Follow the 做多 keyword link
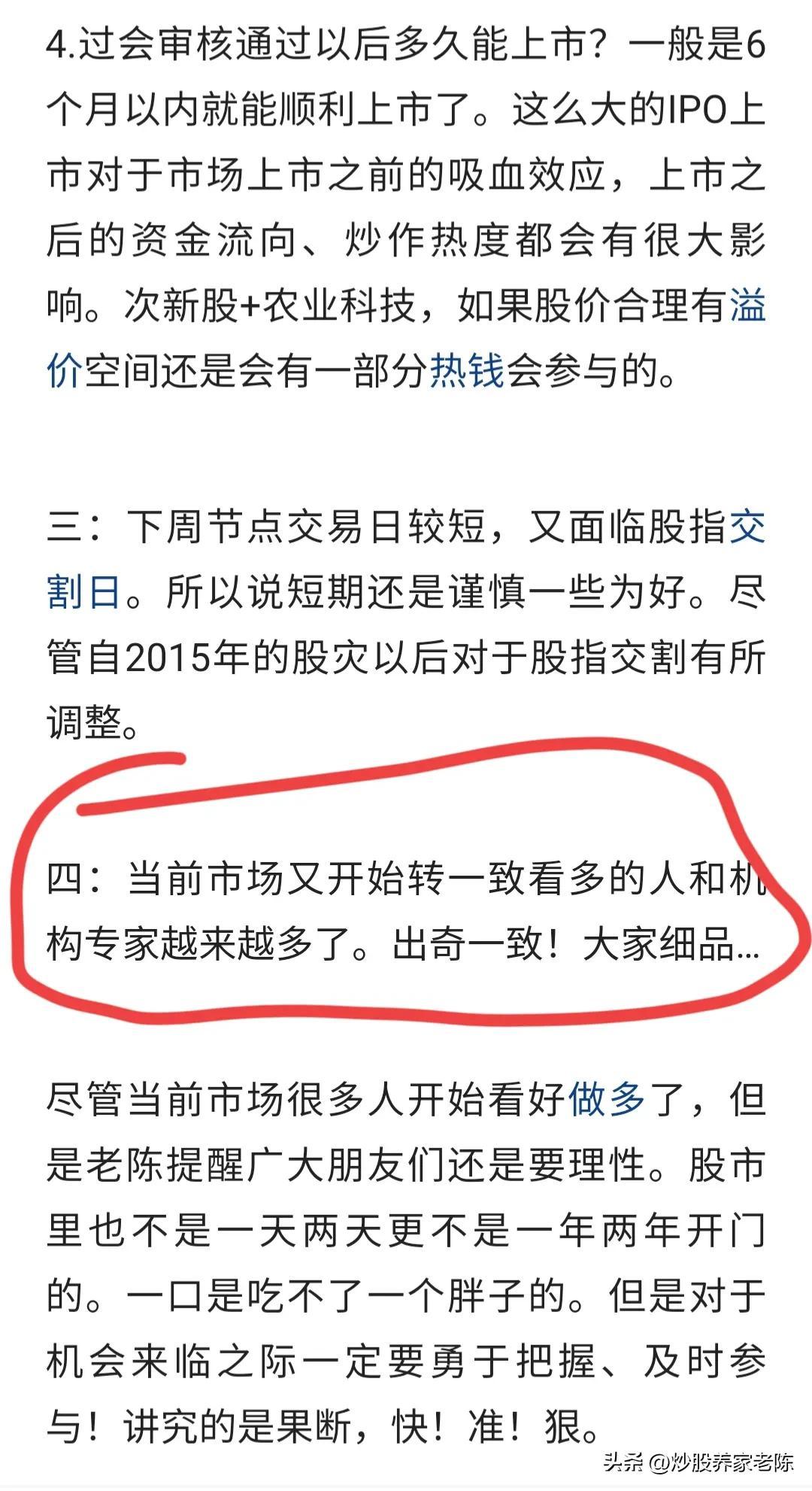The image size is (812, 1491). pyautogui.click(x=606, y=1101)
